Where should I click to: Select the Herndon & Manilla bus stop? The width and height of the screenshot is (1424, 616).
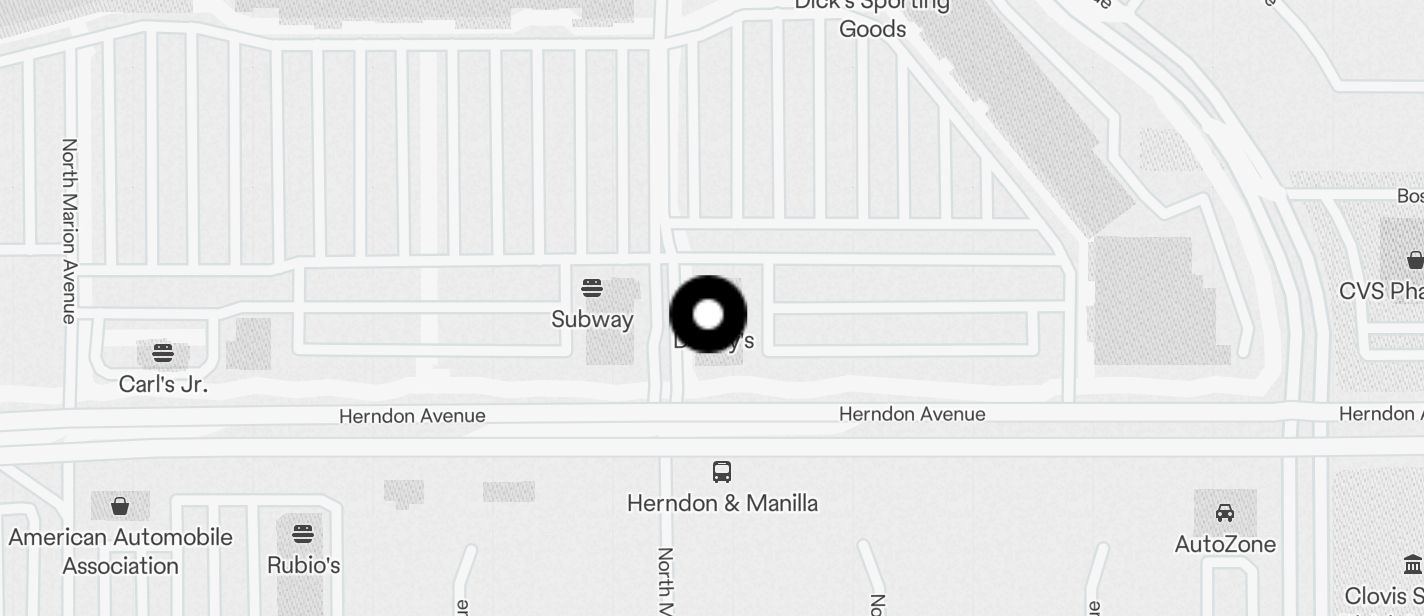click(x=722, y=472)
